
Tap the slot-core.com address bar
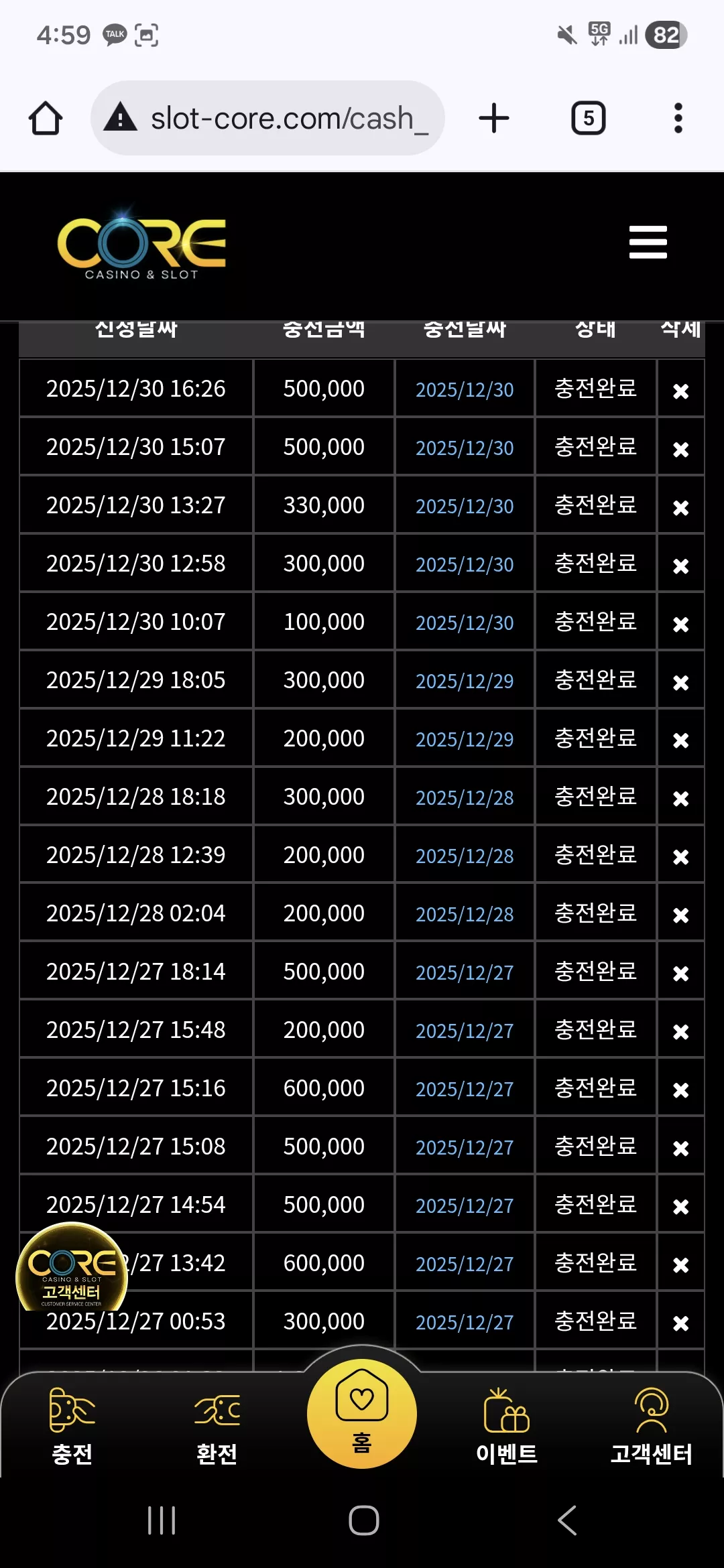267,119
